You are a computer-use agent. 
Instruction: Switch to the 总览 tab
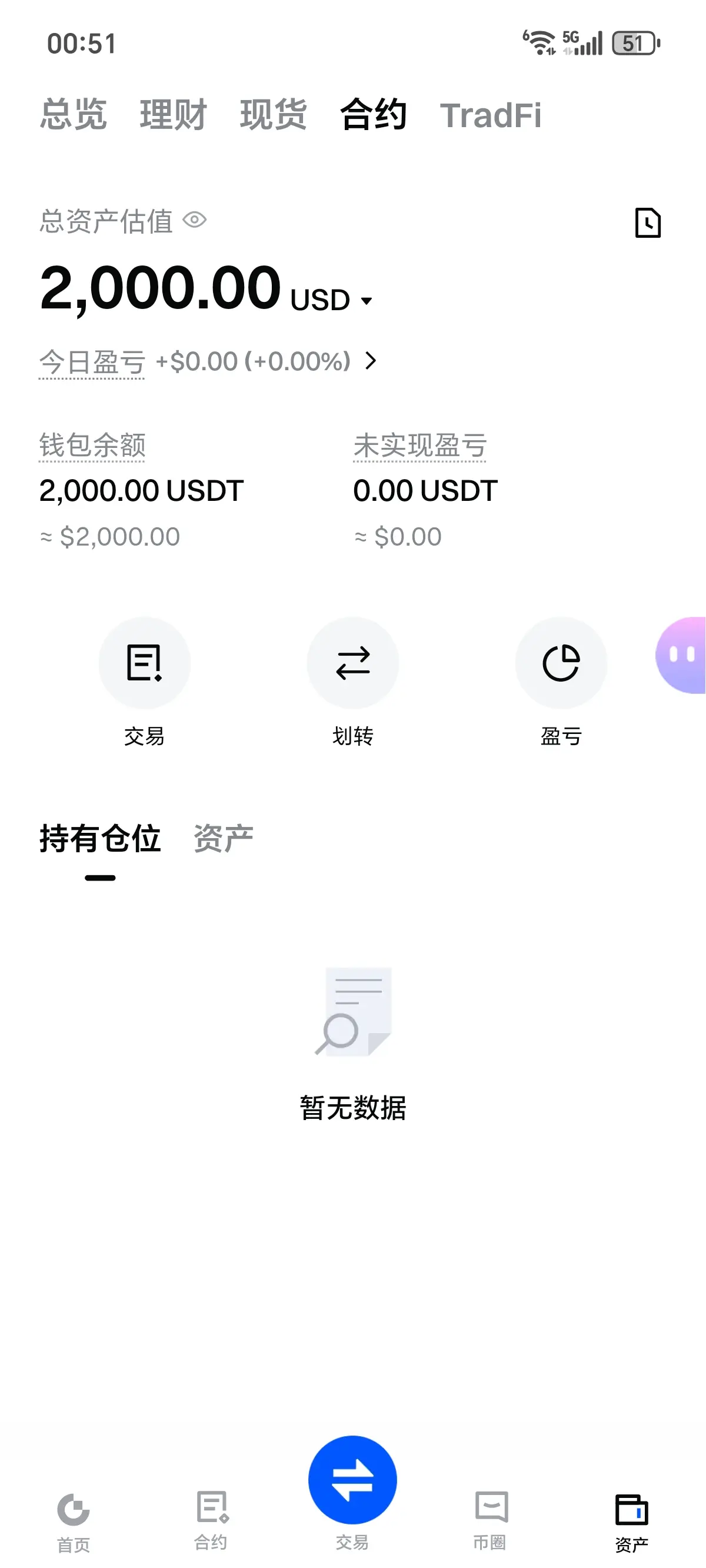74,114
